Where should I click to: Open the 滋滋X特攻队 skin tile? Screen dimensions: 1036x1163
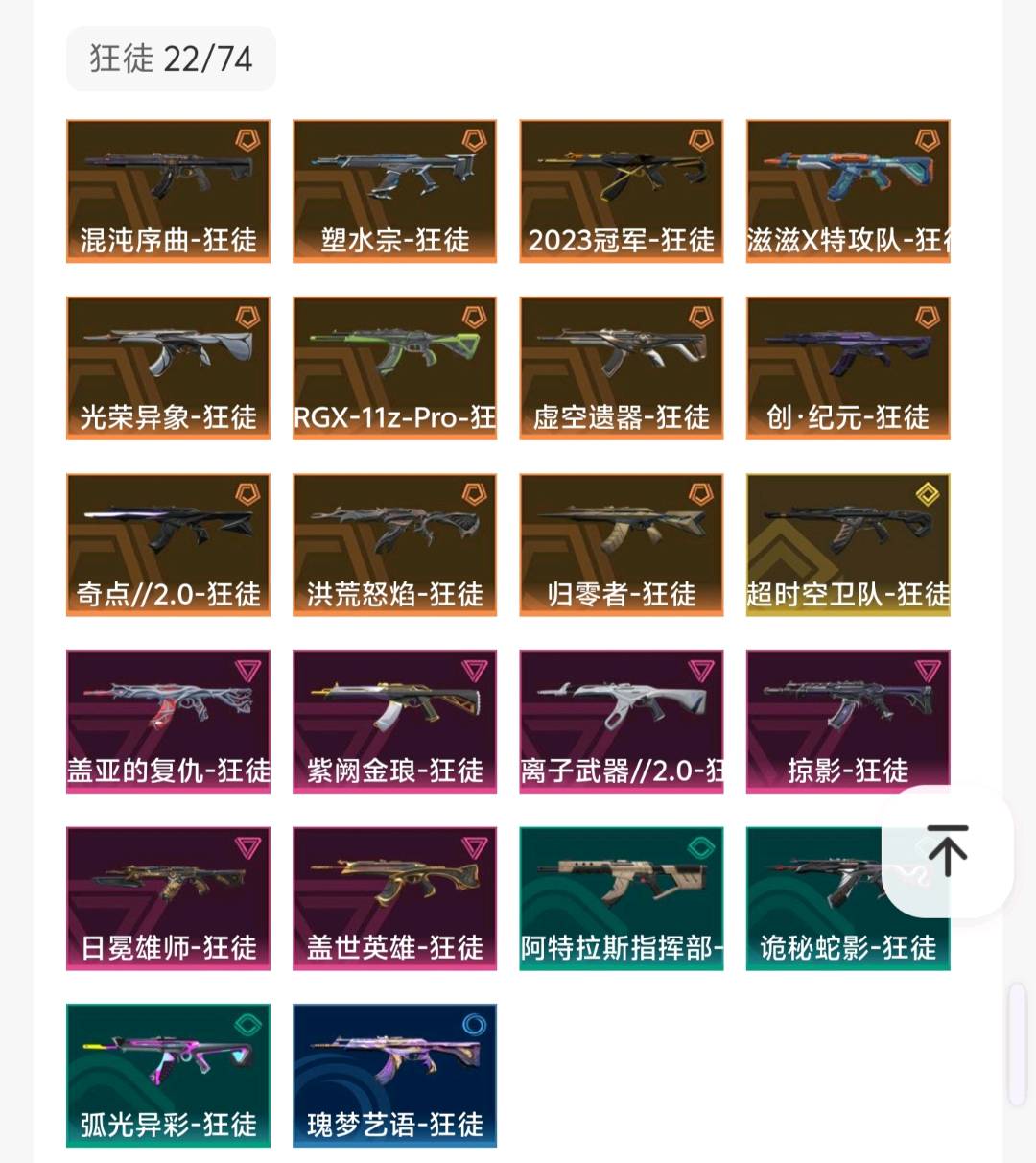click(848, 191)
